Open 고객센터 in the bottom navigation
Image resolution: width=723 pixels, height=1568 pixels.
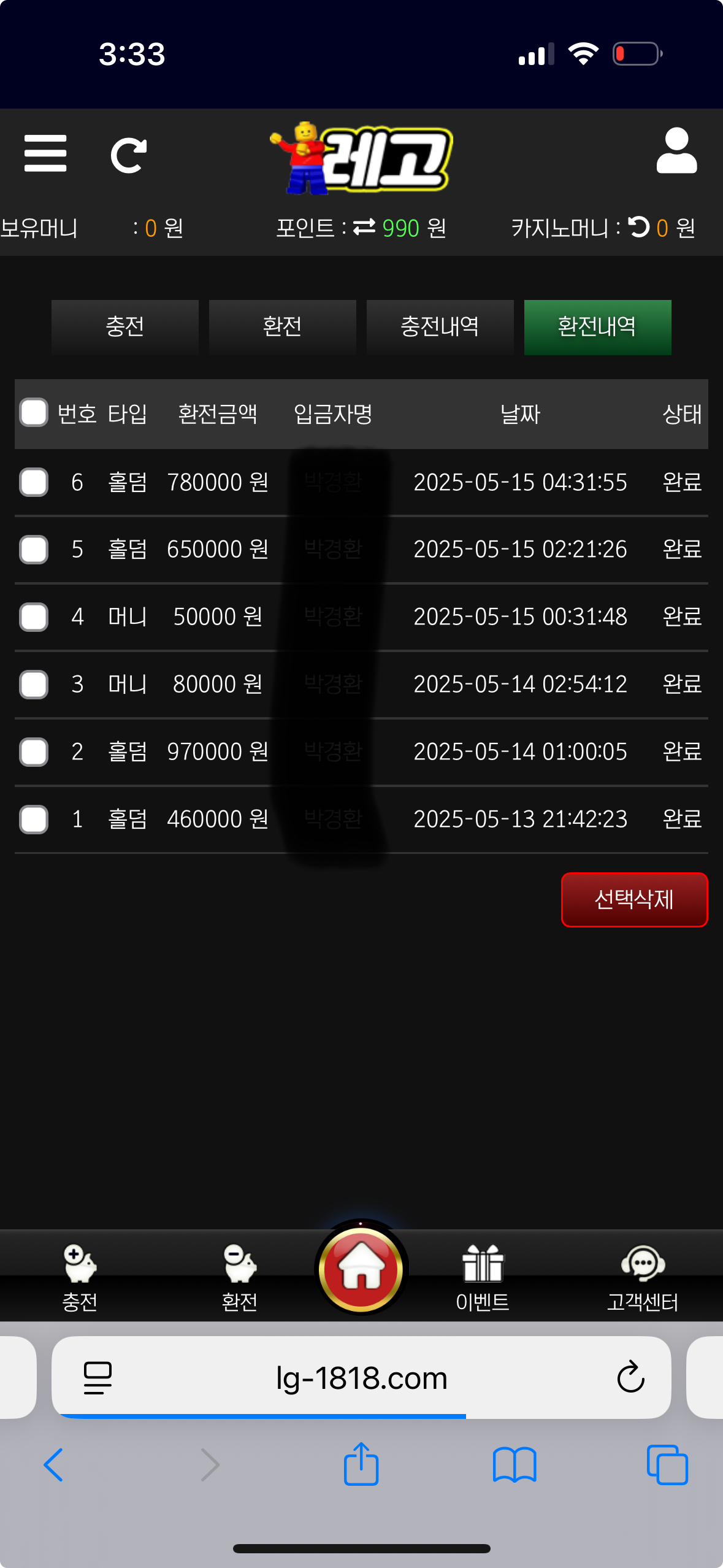pos(643,1277)
